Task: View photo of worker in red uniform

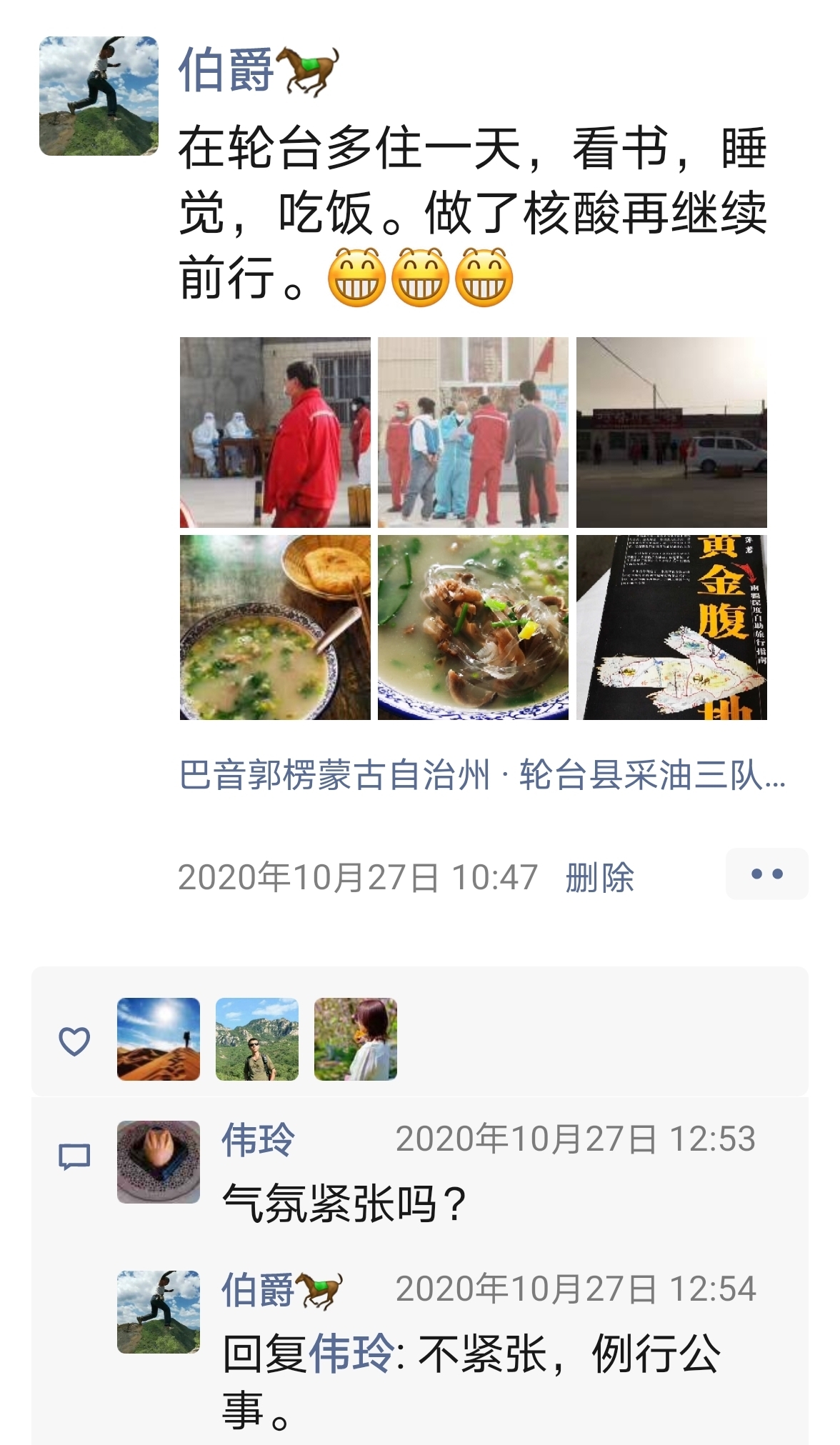Action: click(x=275, y=432)
